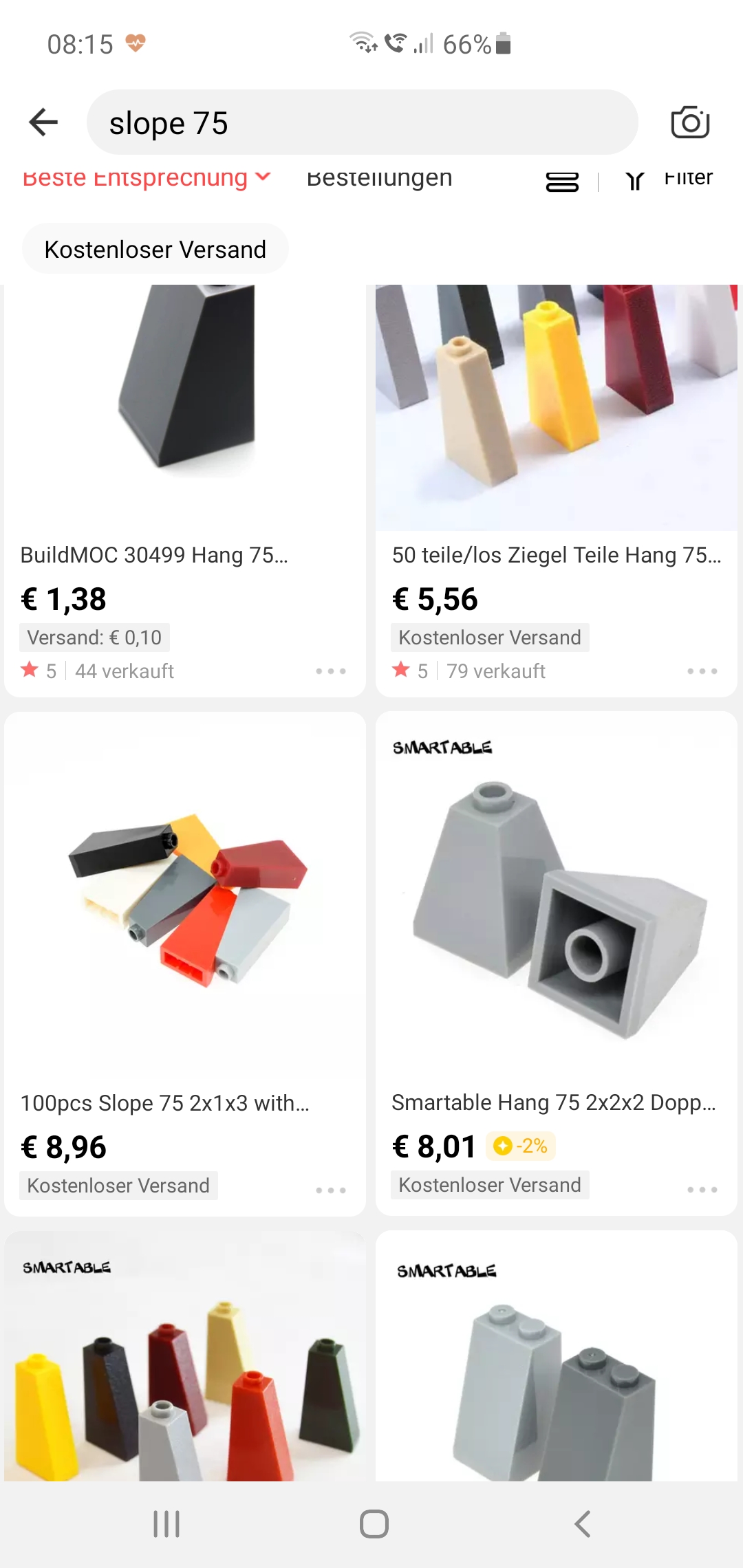The width and height of the screenshot is (743, 1568).
Task: Edit the "slope 75" search field
Action: point(361,123)
